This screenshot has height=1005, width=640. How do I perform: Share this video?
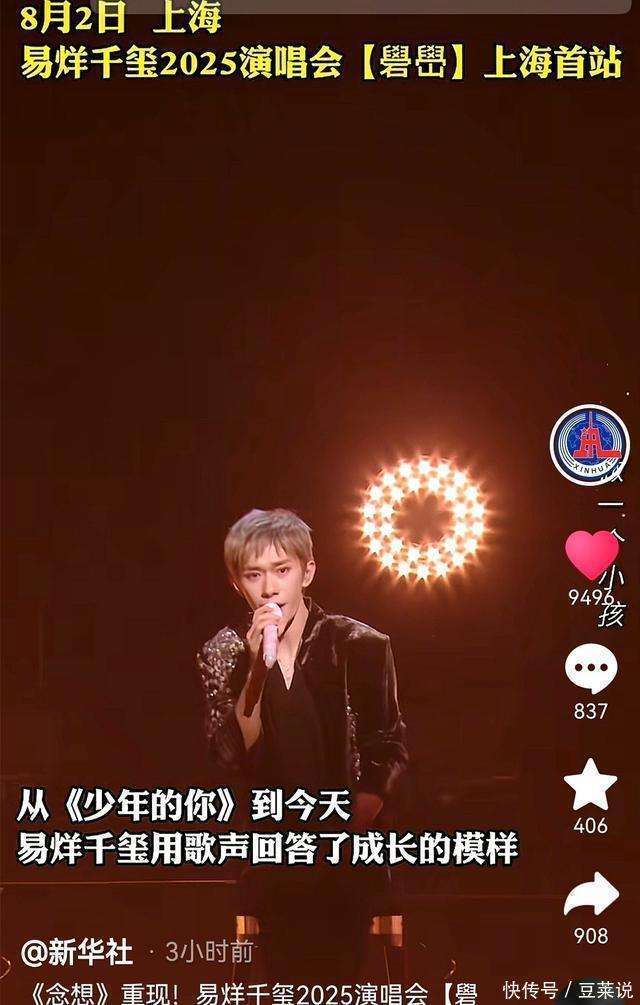click(590, 896)
